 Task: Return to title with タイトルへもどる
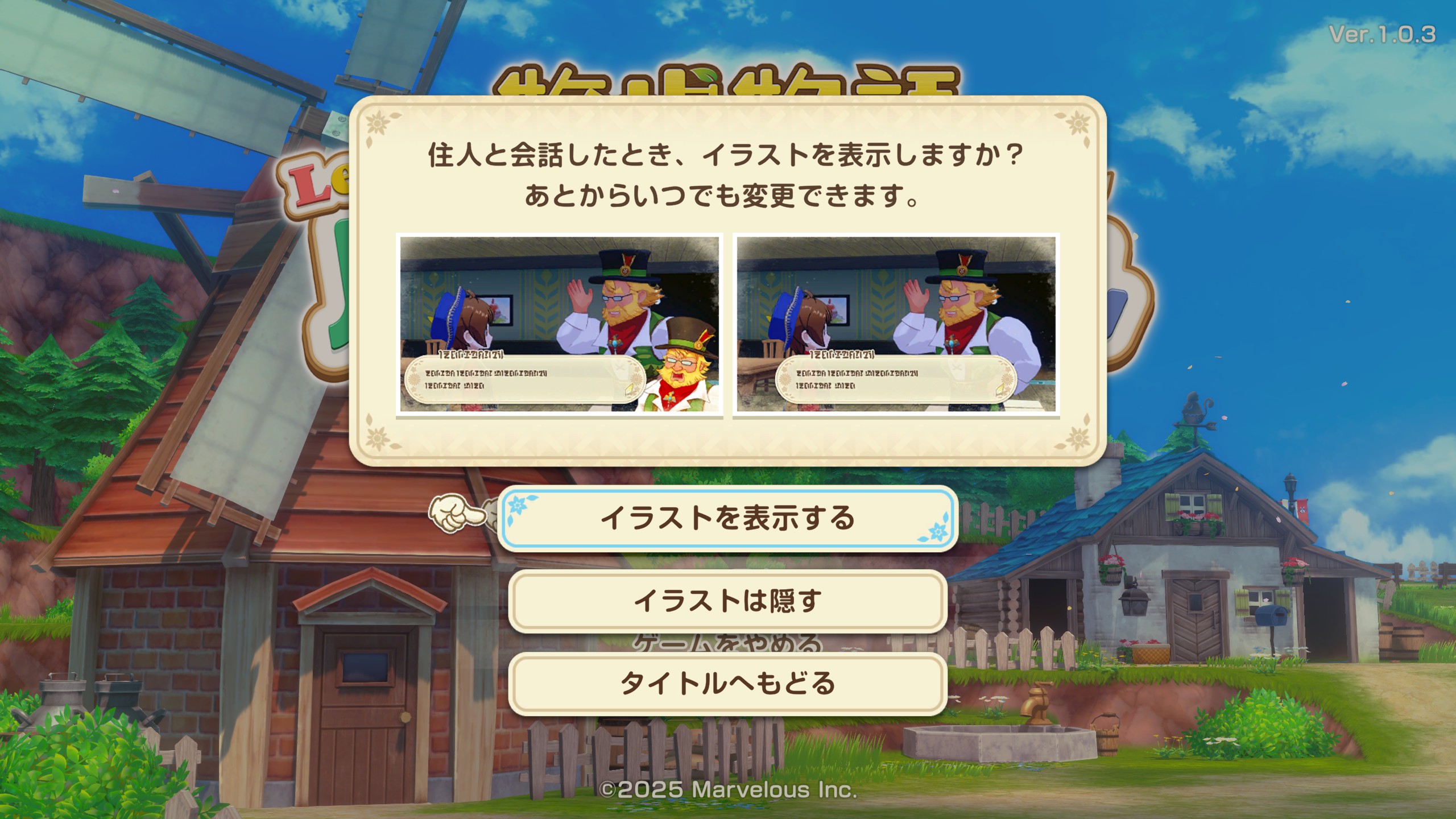[x=728, y=684]
